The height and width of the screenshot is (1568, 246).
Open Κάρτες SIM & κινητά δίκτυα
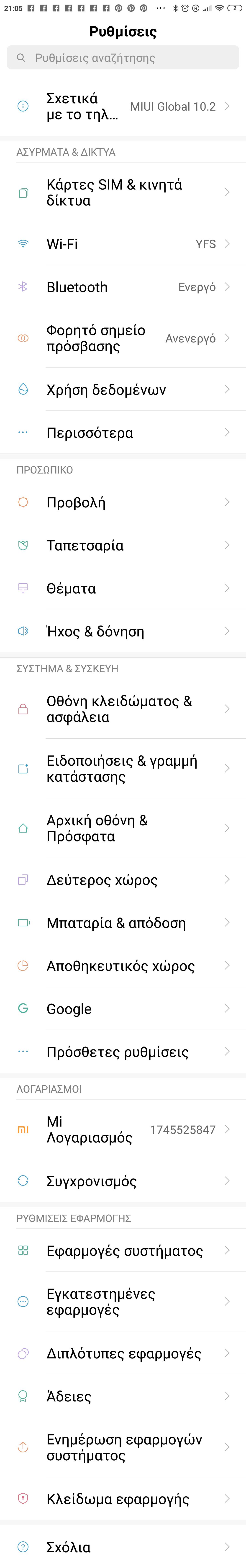point(123,192)
